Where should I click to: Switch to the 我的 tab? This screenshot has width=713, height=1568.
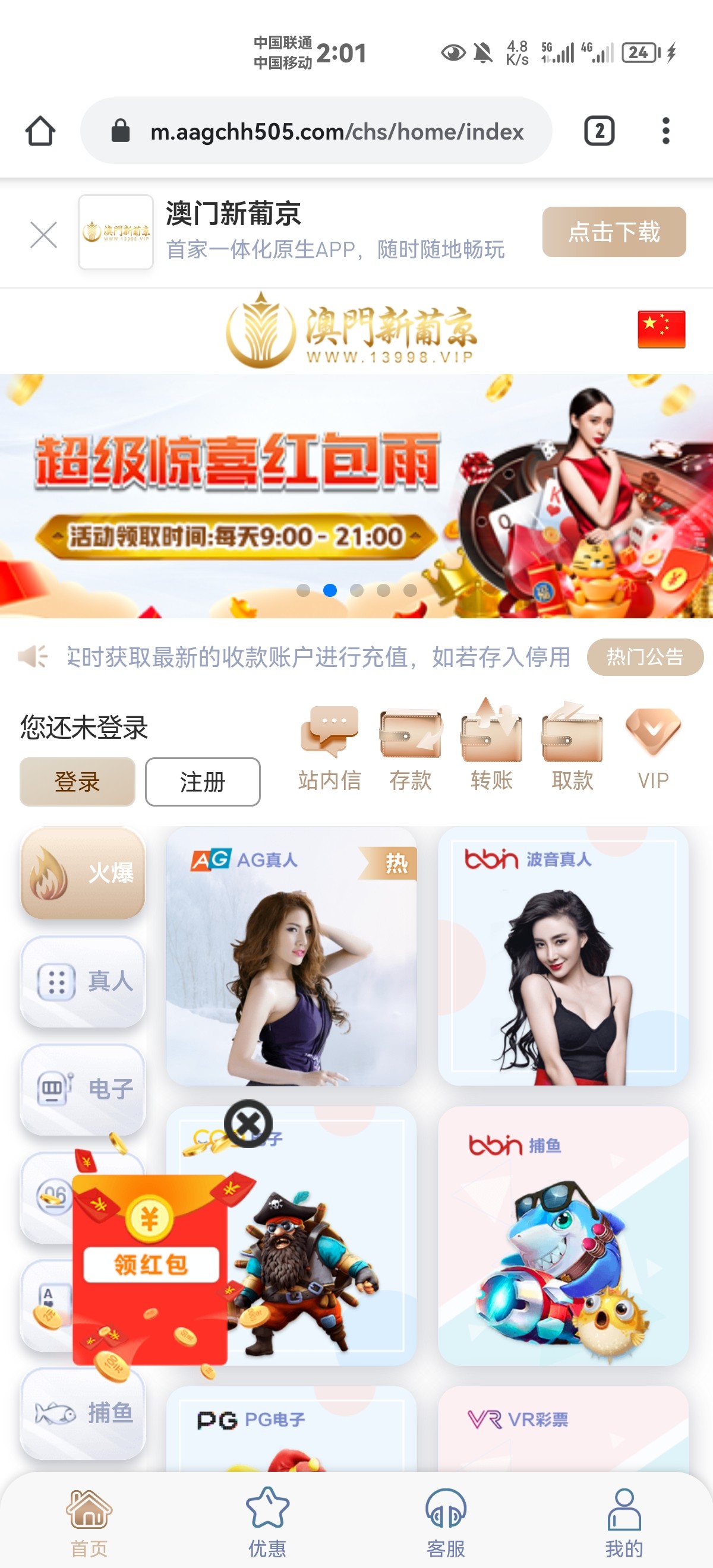624,1520
